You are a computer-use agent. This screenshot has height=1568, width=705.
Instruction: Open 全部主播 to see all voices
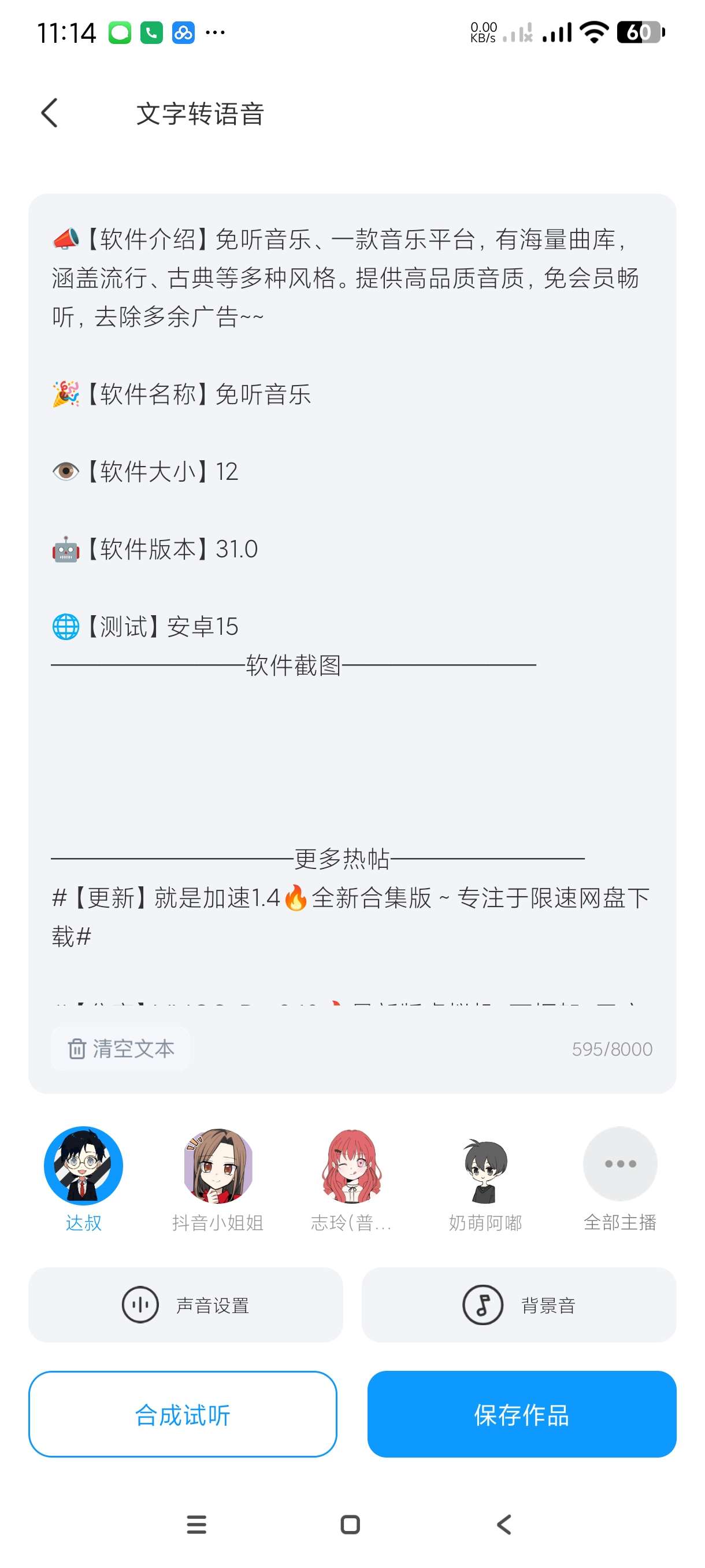point(619,1165)
